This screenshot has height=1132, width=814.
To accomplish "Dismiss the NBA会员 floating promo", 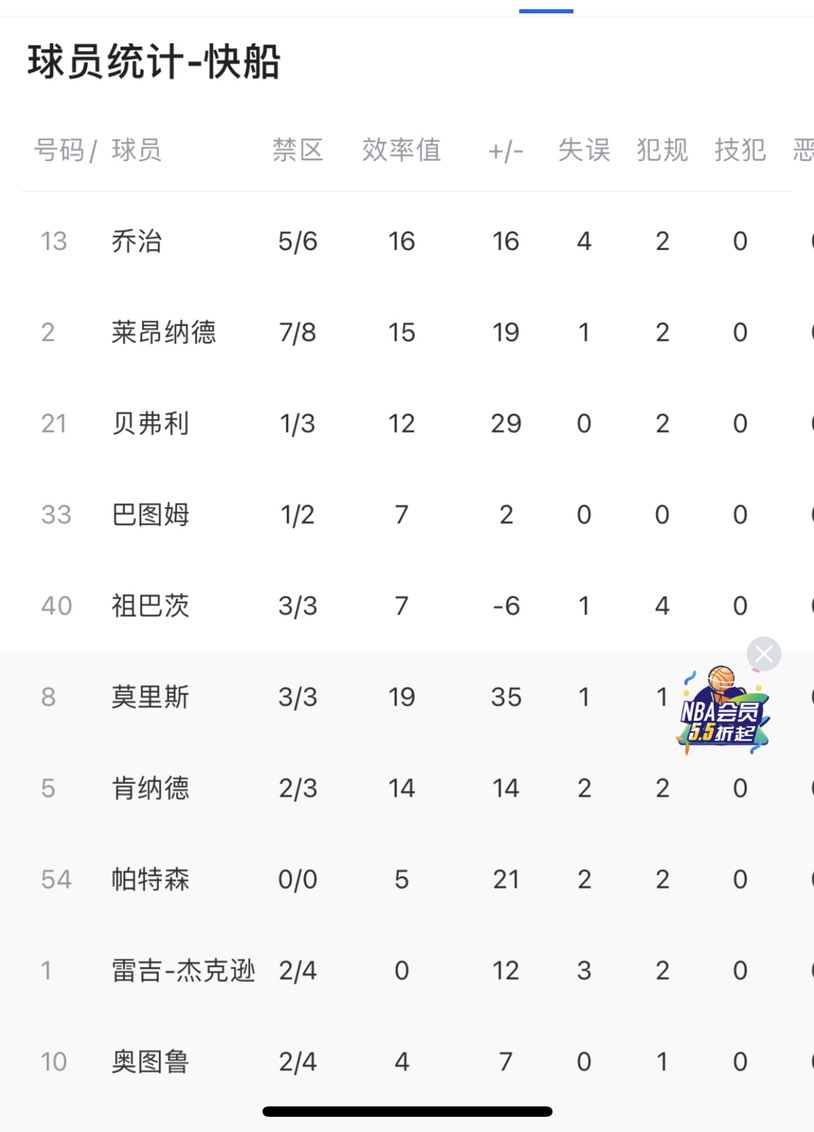I will pyautogui.click(x=764, y=655).
